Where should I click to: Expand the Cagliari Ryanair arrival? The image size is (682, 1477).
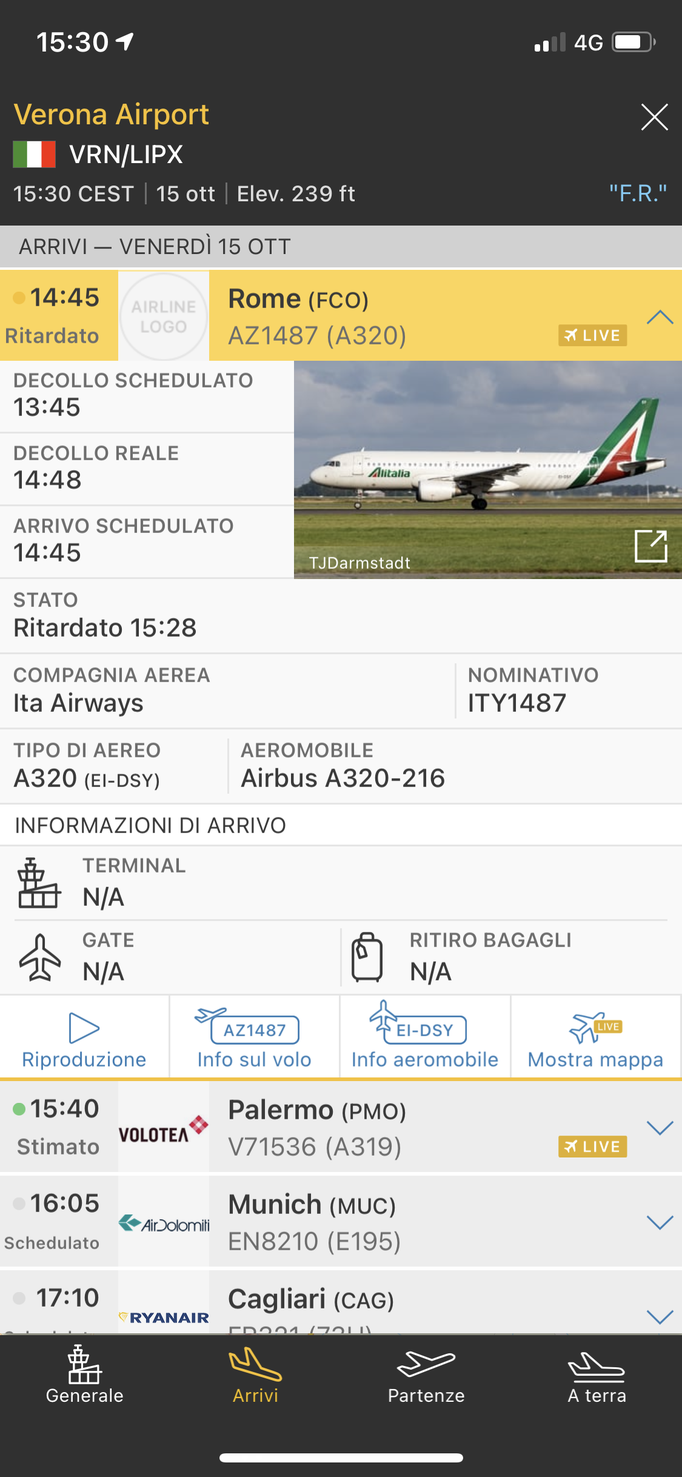659,1315
